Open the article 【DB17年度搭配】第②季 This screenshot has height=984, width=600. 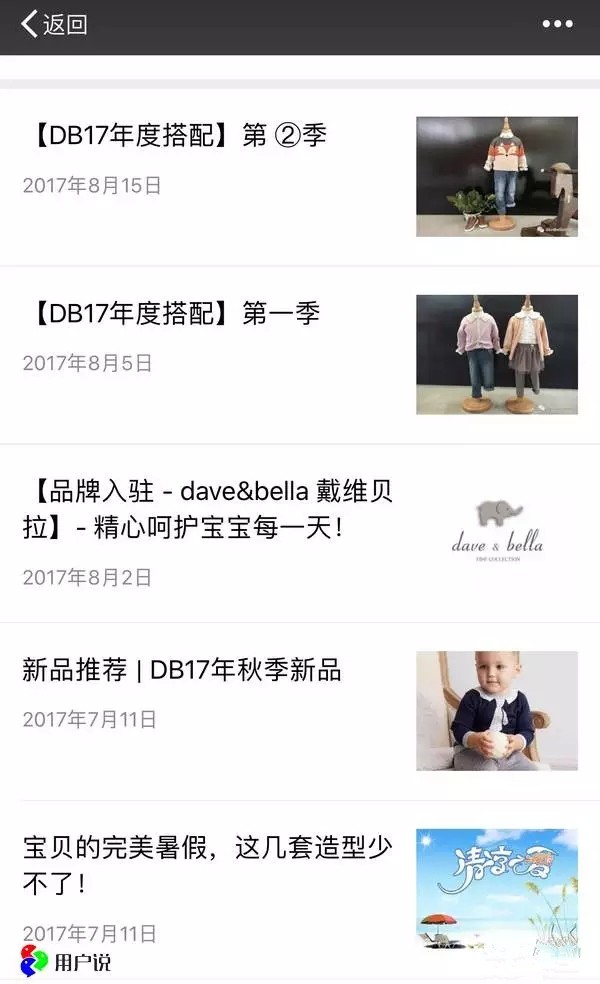point(175,136)
